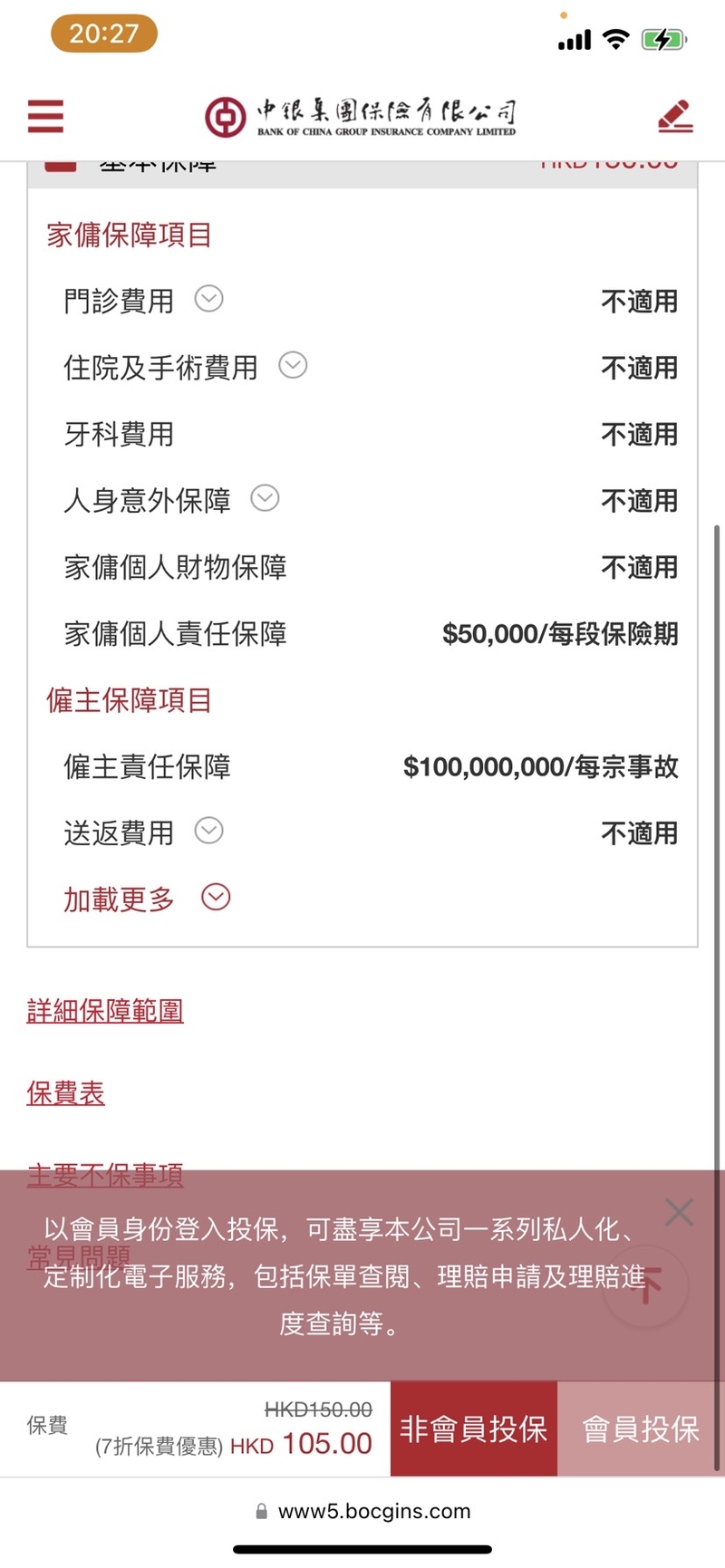725x1568 pixels.
Task: Select 非會員投保 to apply as guest
Action: click(473, 1429)
